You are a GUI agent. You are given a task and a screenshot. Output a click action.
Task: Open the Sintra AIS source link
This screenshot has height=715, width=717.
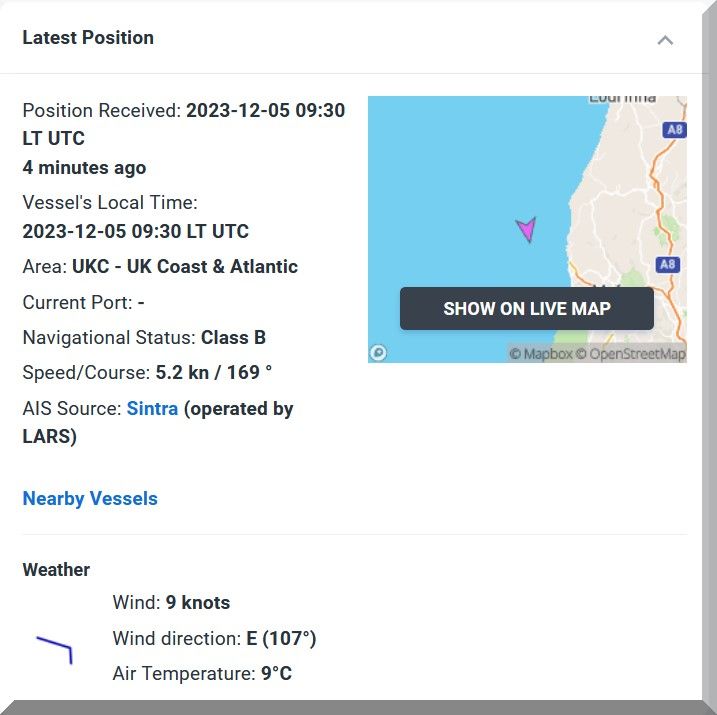(x=152, y=409)
